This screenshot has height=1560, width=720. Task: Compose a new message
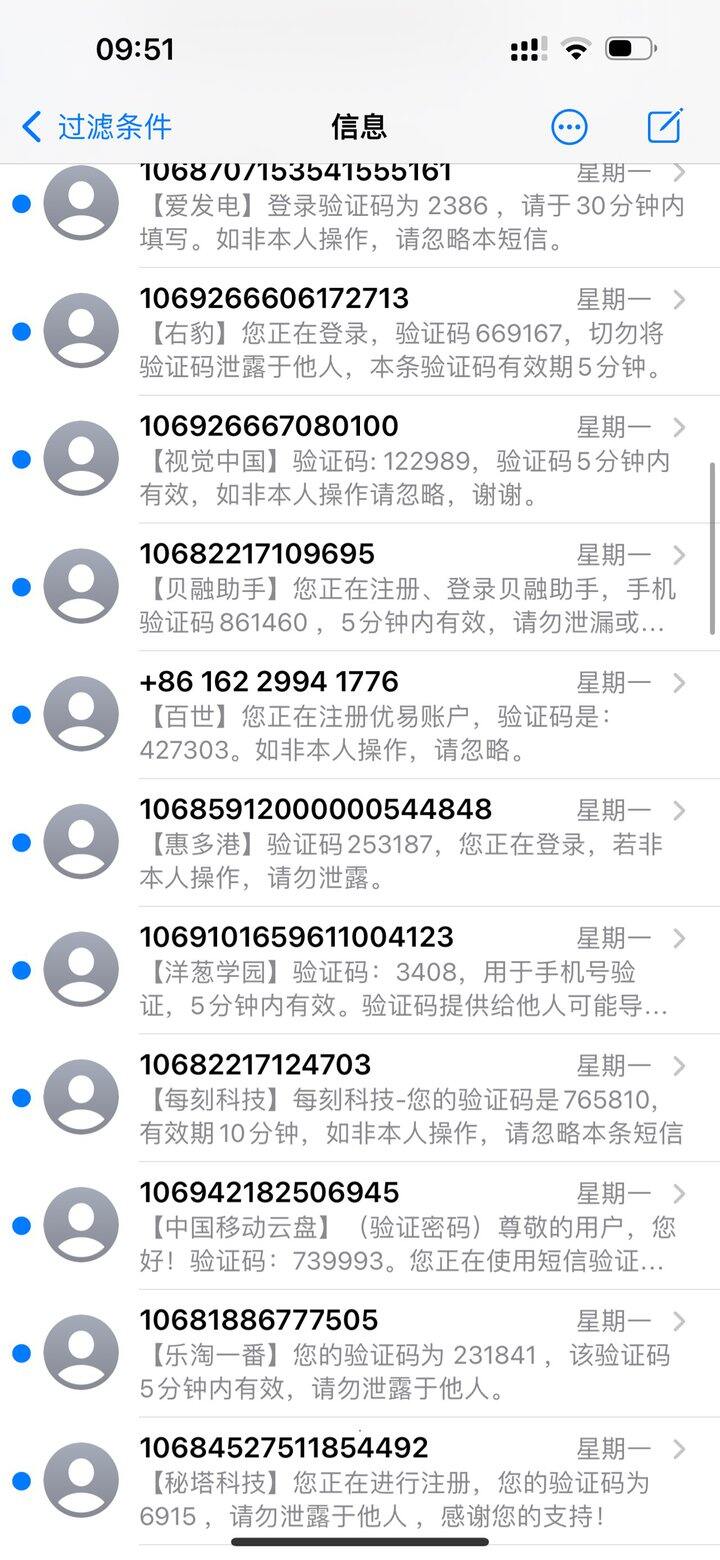pyautogui.click(x=664, y=126)
